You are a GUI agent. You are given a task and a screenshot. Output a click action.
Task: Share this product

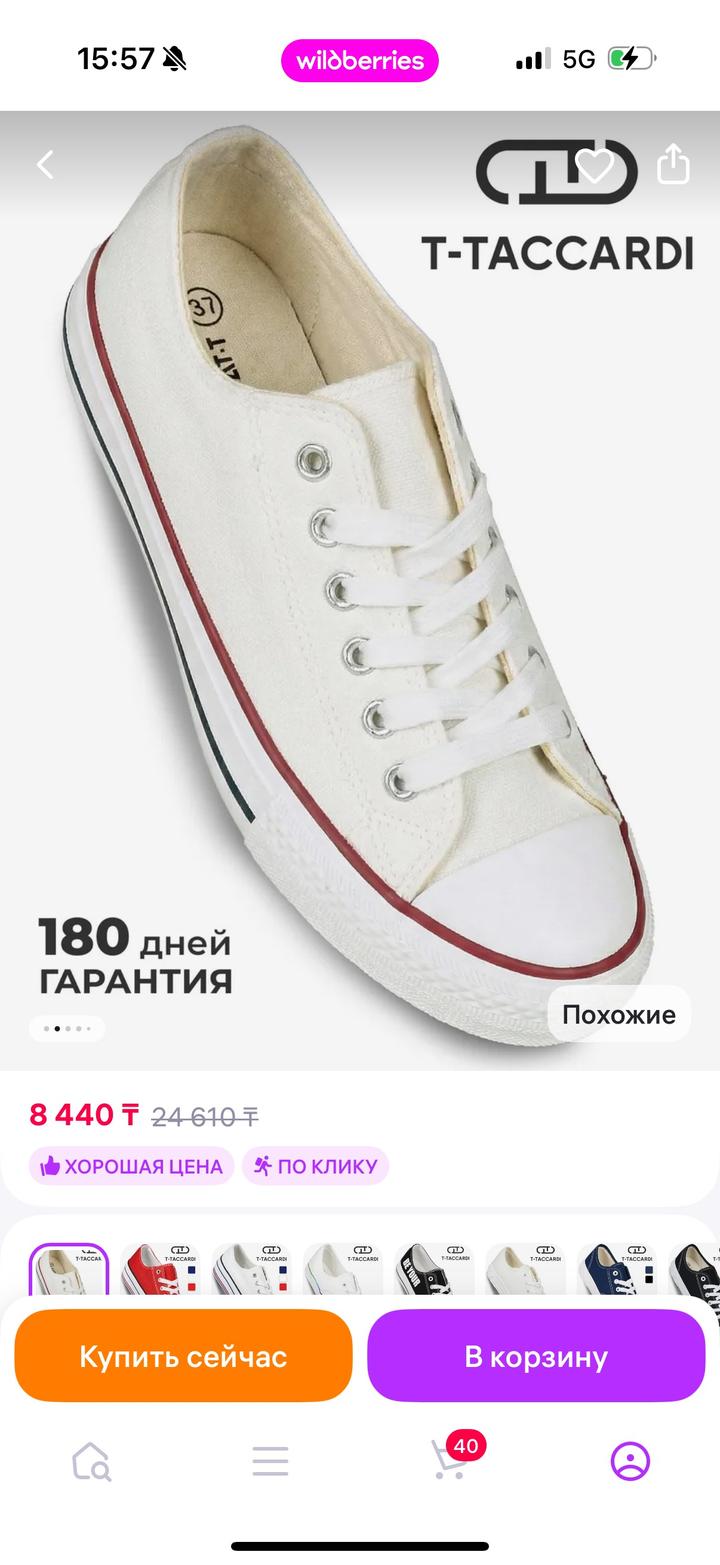pos(673,165)
